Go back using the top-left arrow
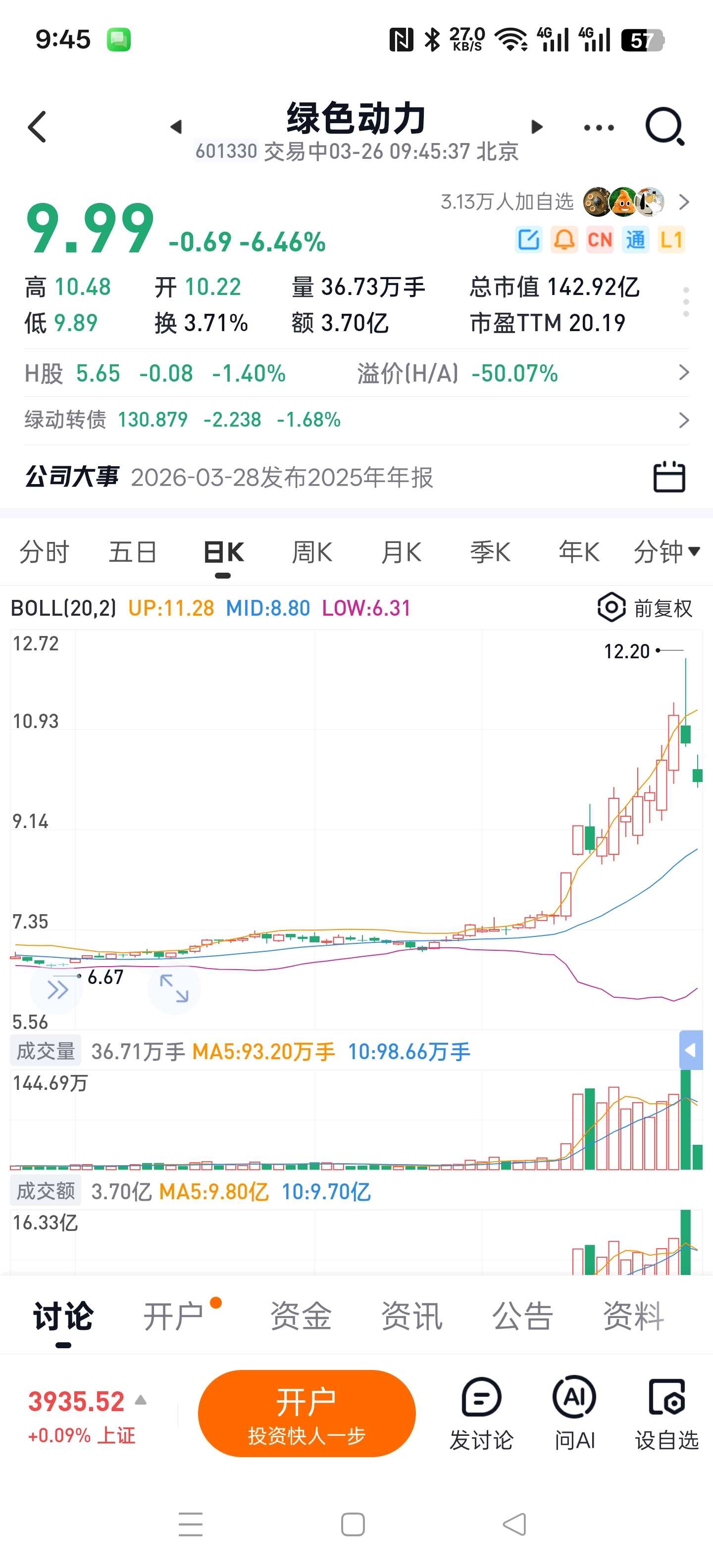Viewport: 713px width, 1568px height. (37, 127)
